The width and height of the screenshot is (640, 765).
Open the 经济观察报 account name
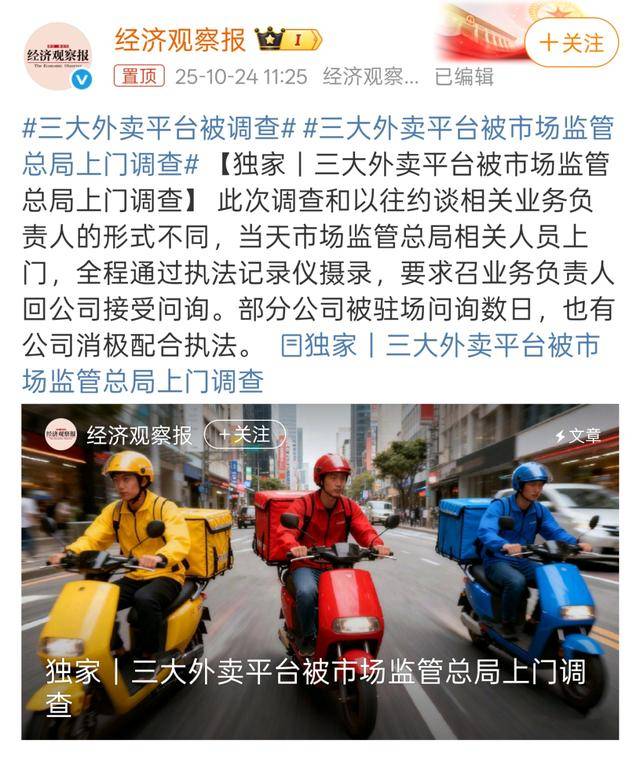pyautogui.click(x=180, y=40)
